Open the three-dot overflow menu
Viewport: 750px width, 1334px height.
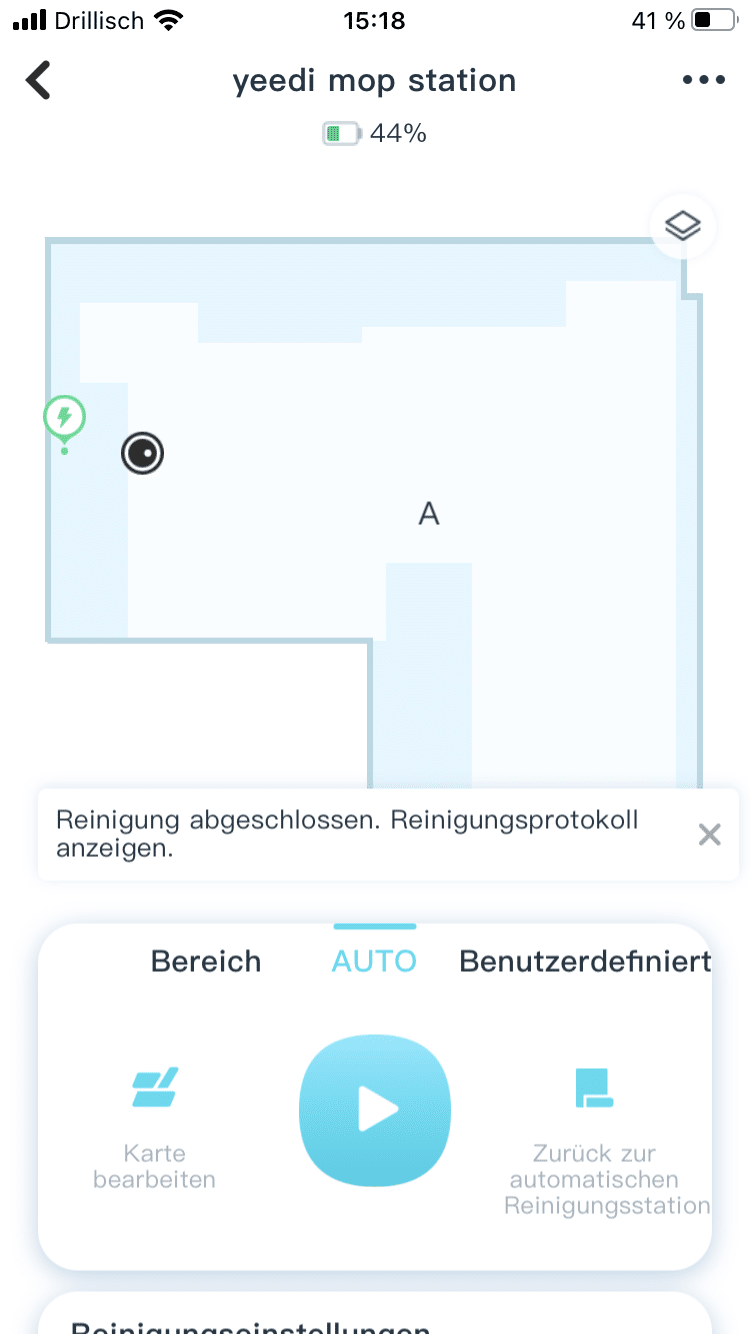pyautogui.click(x=703, y=81)
